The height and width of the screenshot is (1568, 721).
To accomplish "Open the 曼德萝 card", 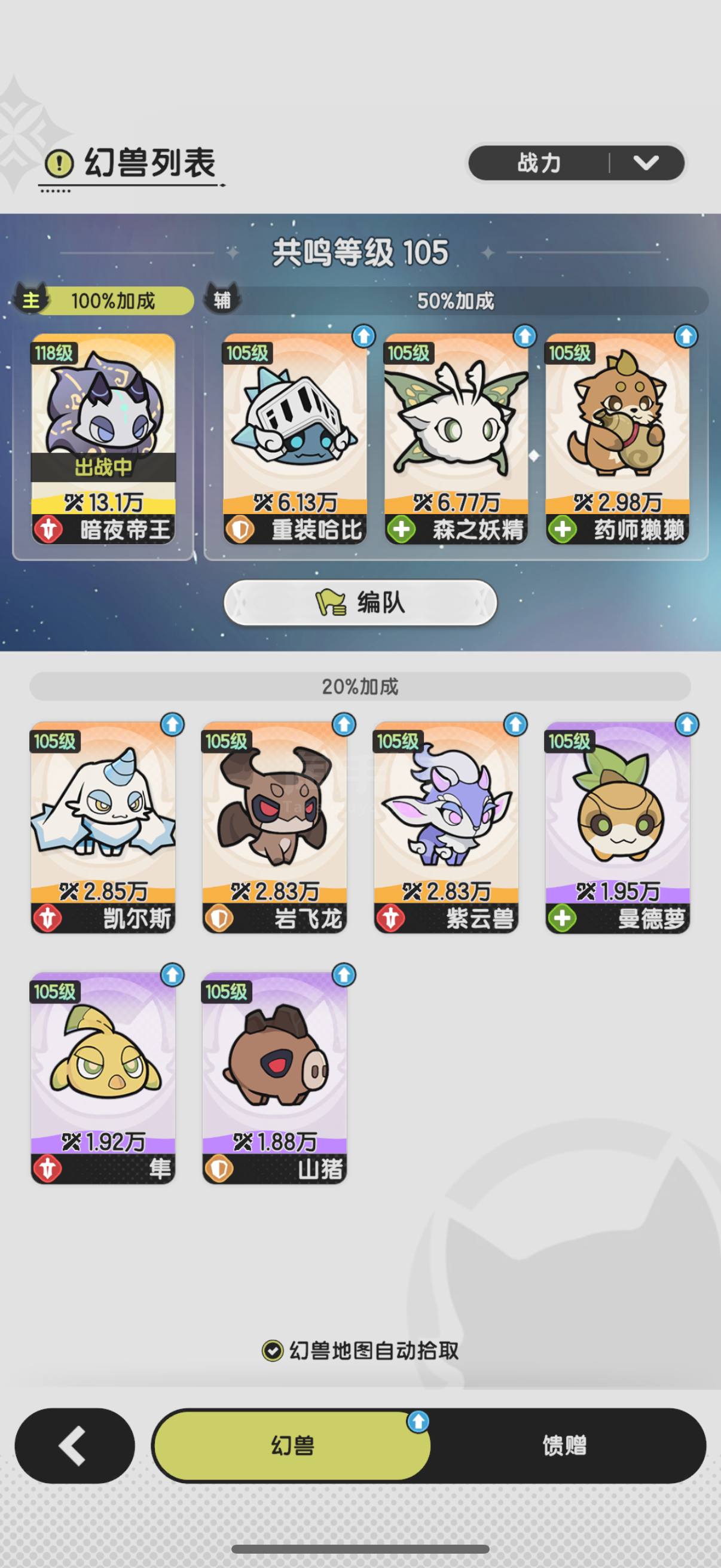I will tap(618, 827).
